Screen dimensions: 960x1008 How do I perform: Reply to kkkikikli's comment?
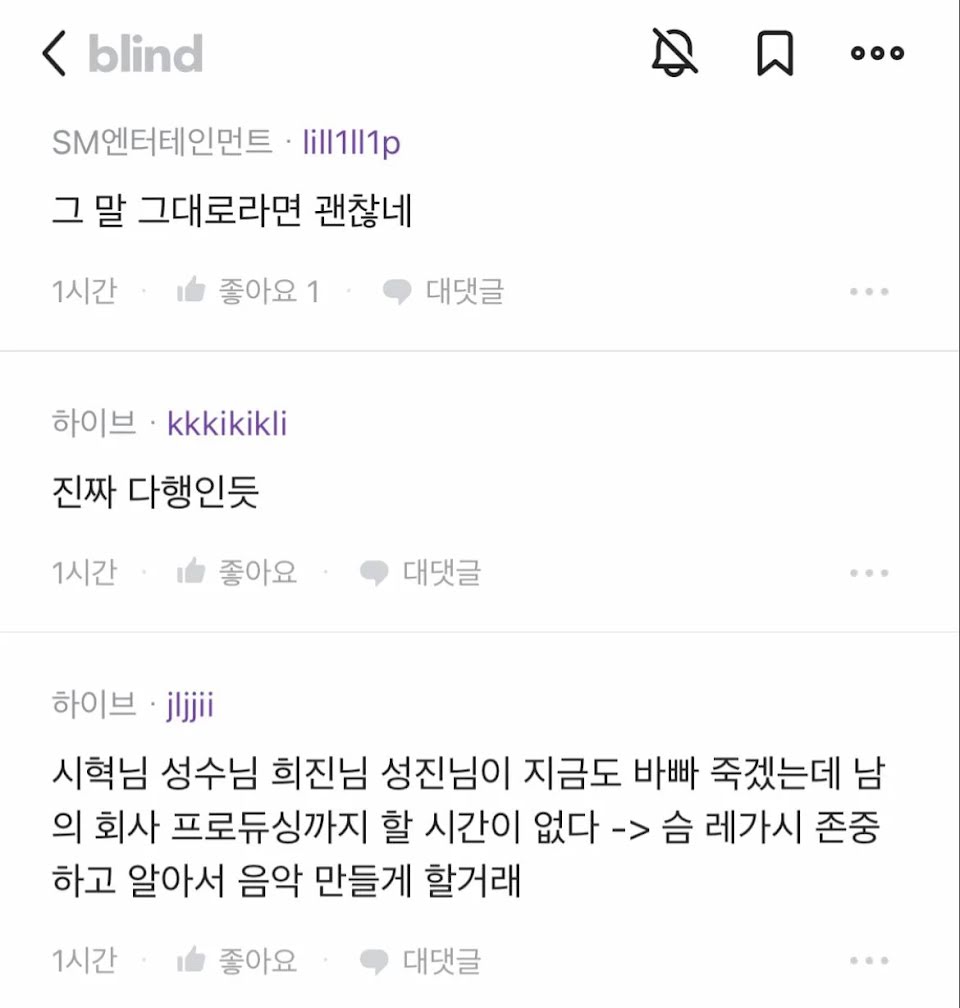click(x=420, y=573)
